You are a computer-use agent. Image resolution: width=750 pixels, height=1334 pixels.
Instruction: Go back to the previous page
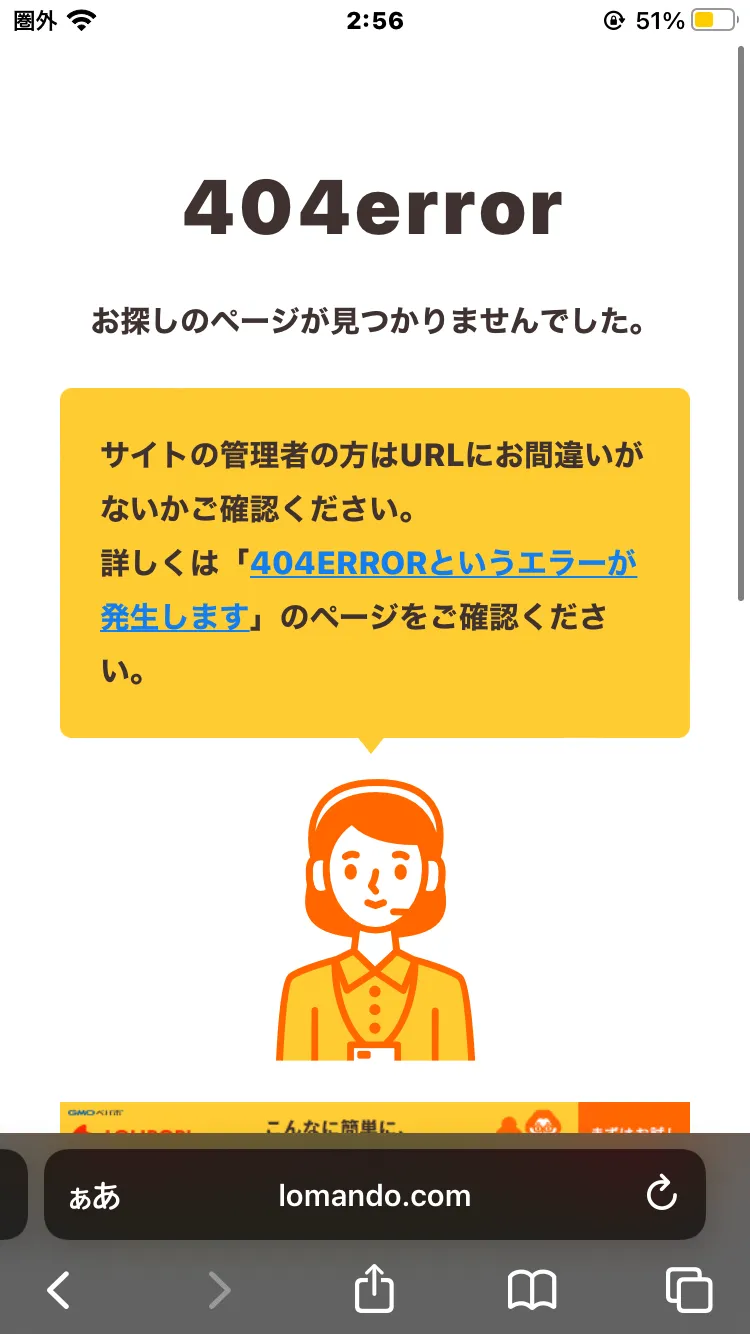(59, 1290)
